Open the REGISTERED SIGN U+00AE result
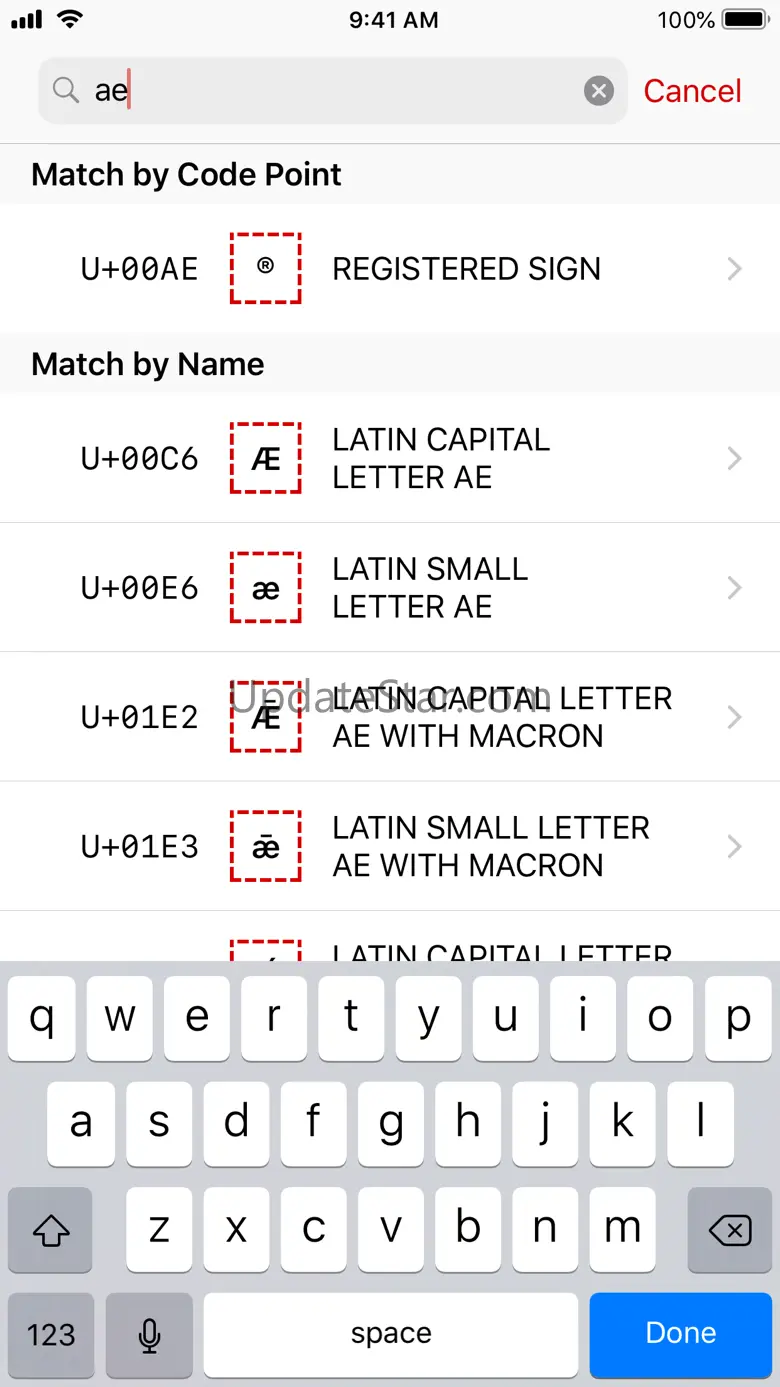 [x=390, y=268]
